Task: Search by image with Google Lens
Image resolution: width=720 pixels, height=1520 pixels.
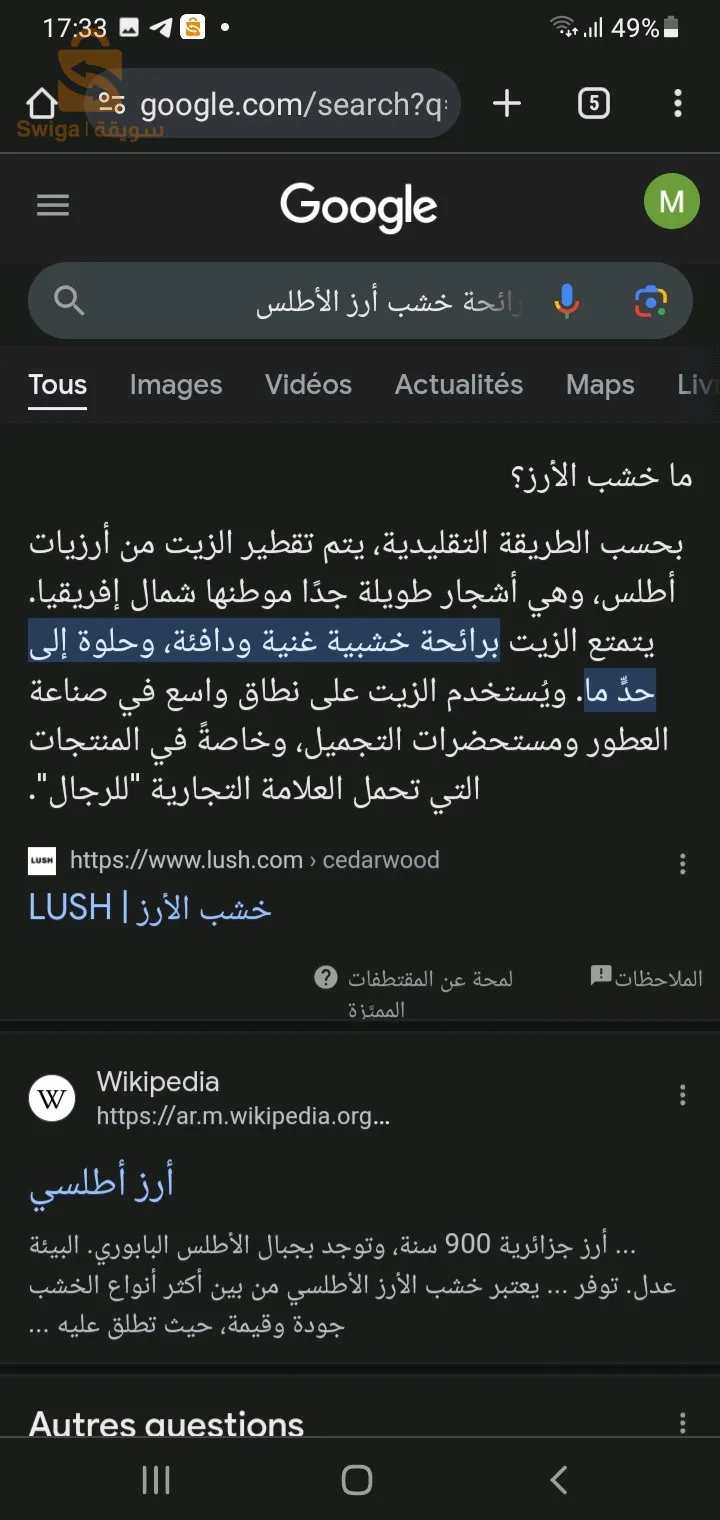Action: pyautogui.click(x=650, y=301)
